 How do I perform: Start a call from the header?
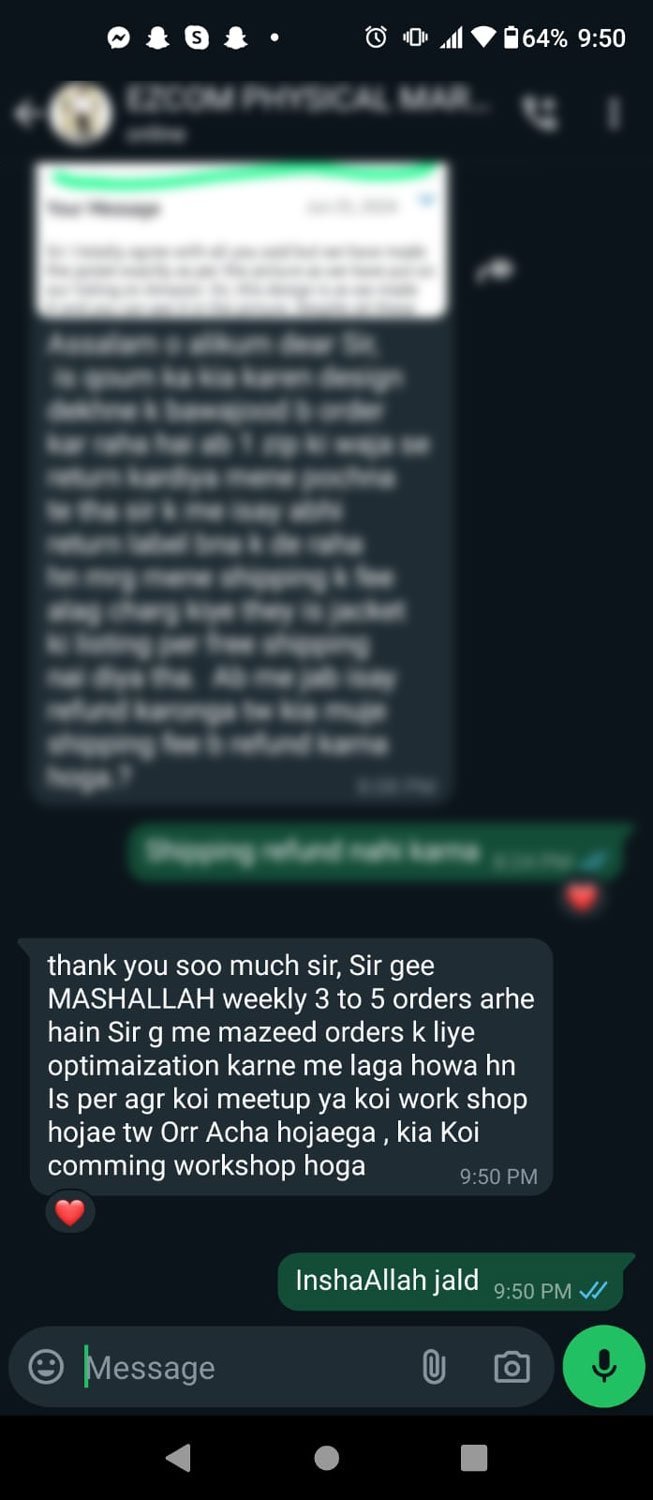tap(541, 114)
